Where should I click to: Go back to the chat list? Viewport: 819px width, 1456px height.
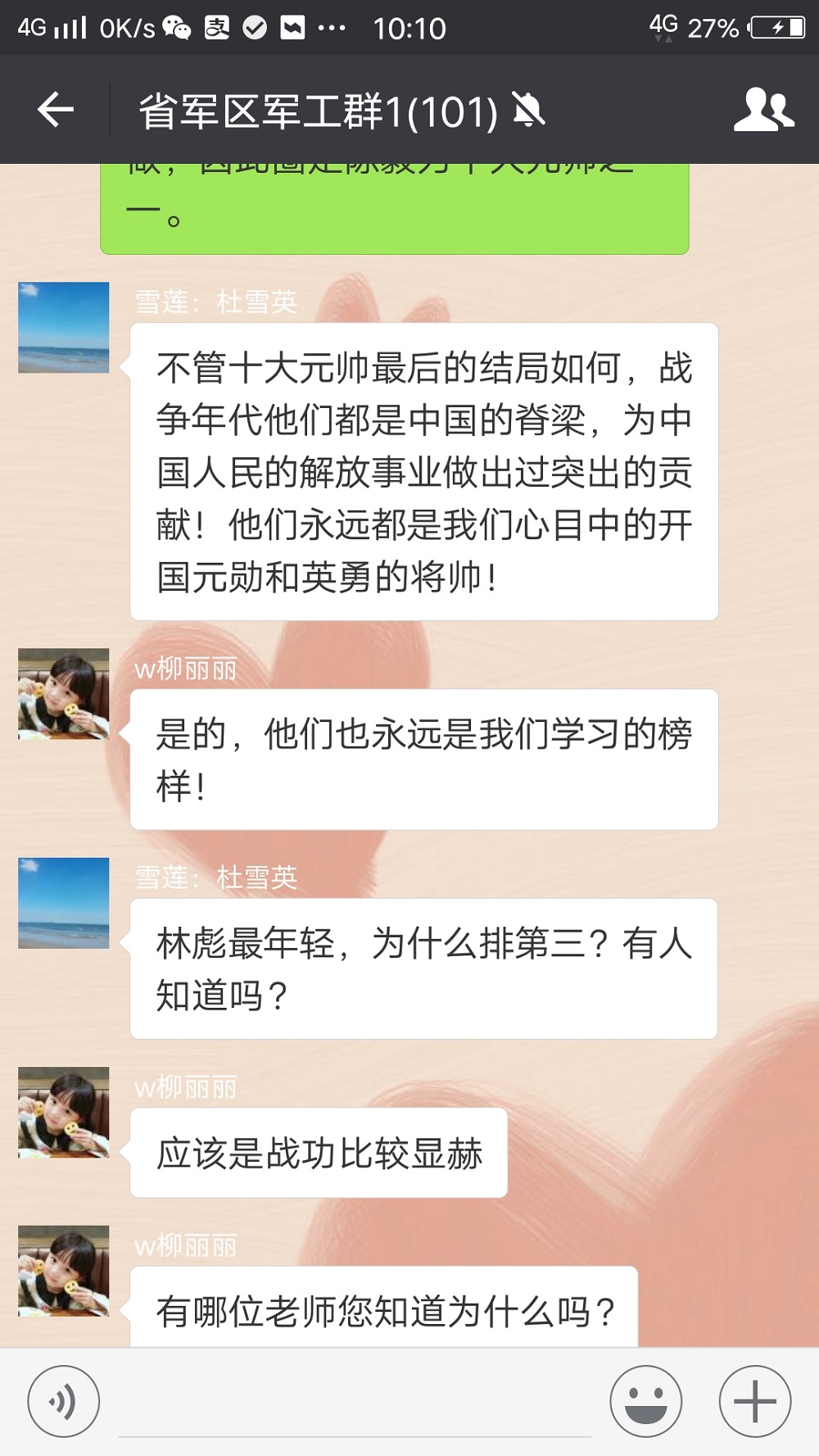pyautogui.click(x=56, y=110)
